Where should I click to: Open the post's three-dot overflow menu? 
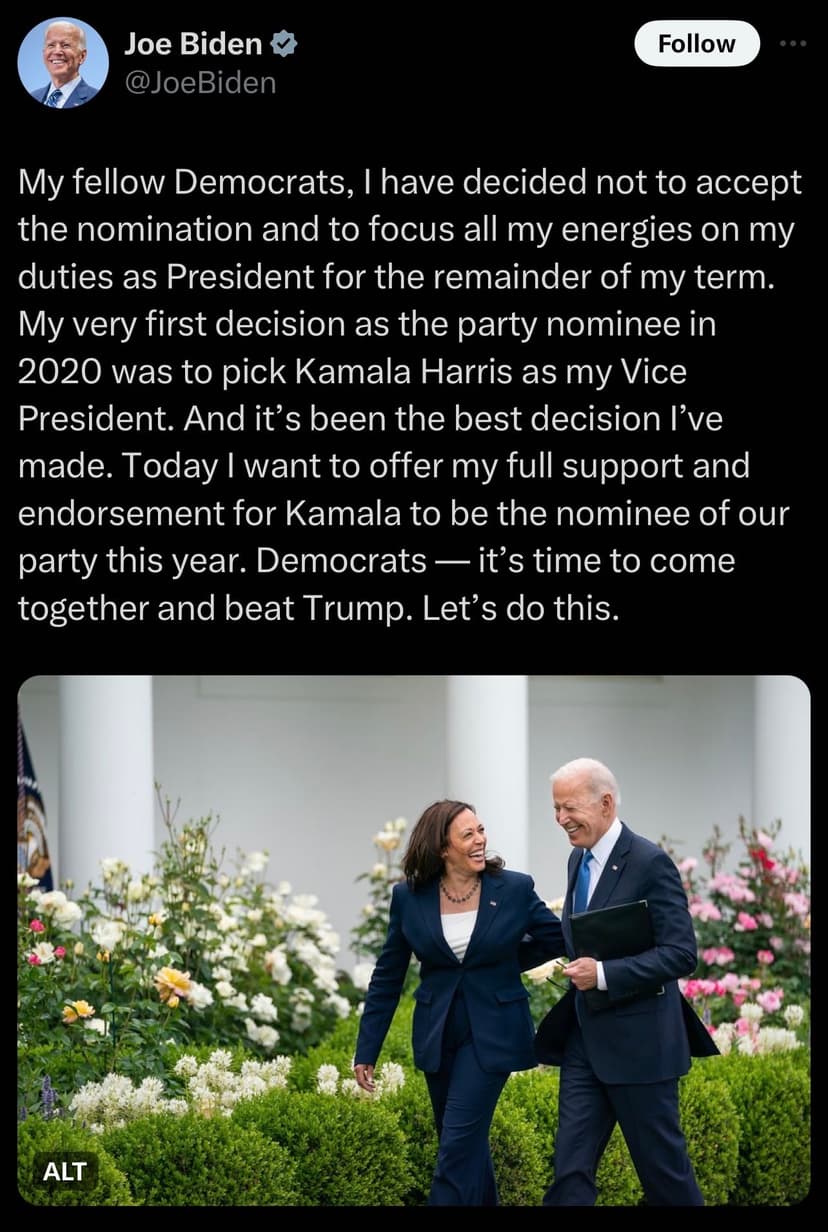point(792,44)
